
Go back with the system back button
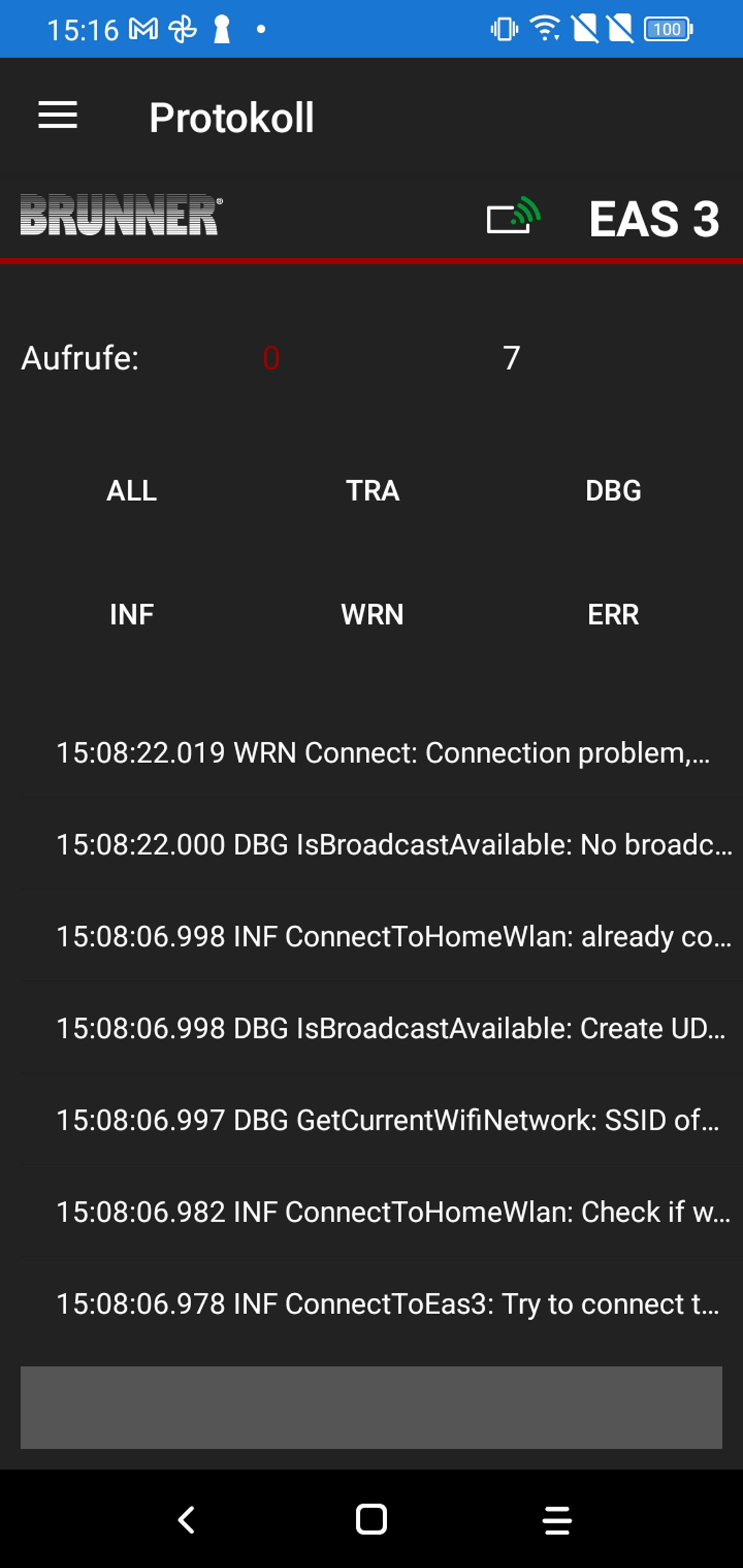pyautogui.click(x=186, y=1520)
